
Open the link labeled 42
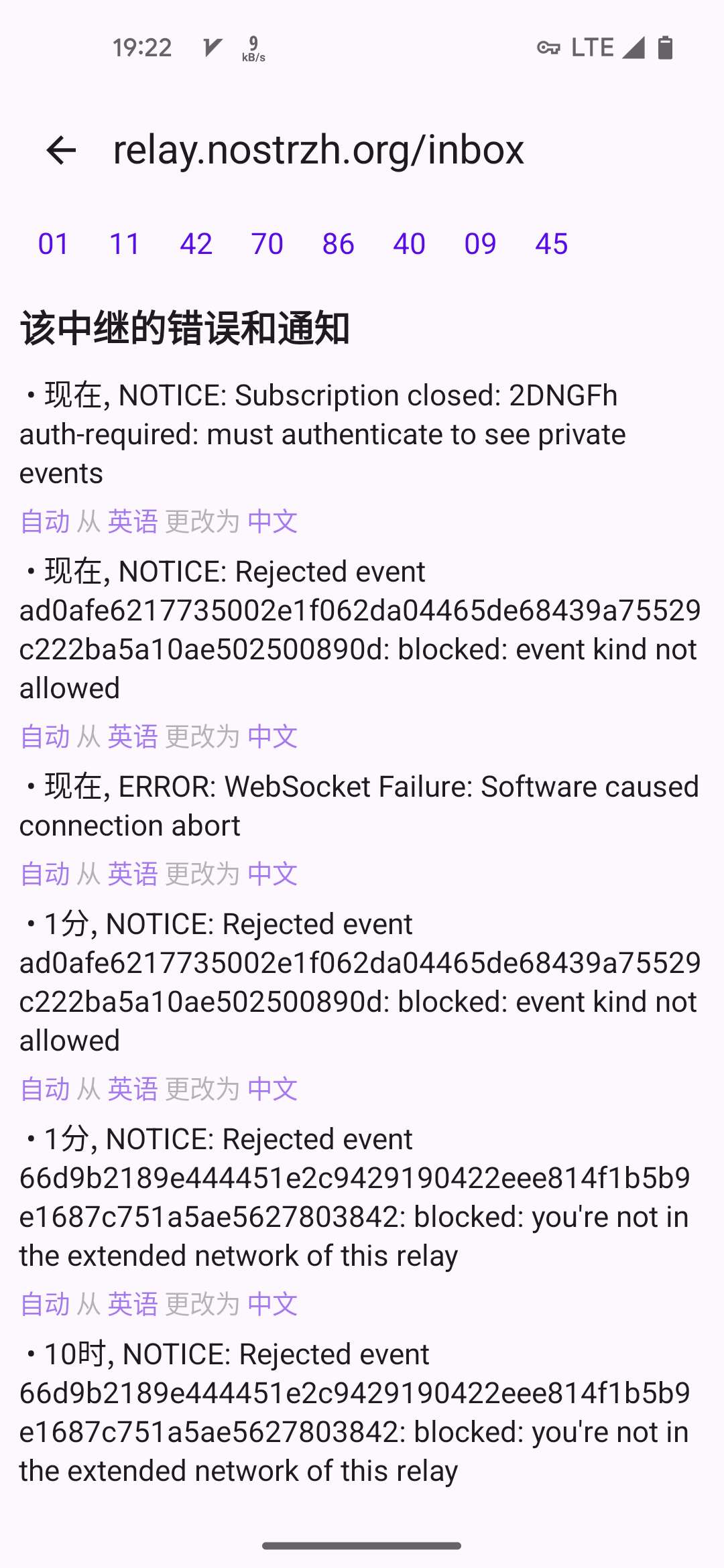click(196, 244)
